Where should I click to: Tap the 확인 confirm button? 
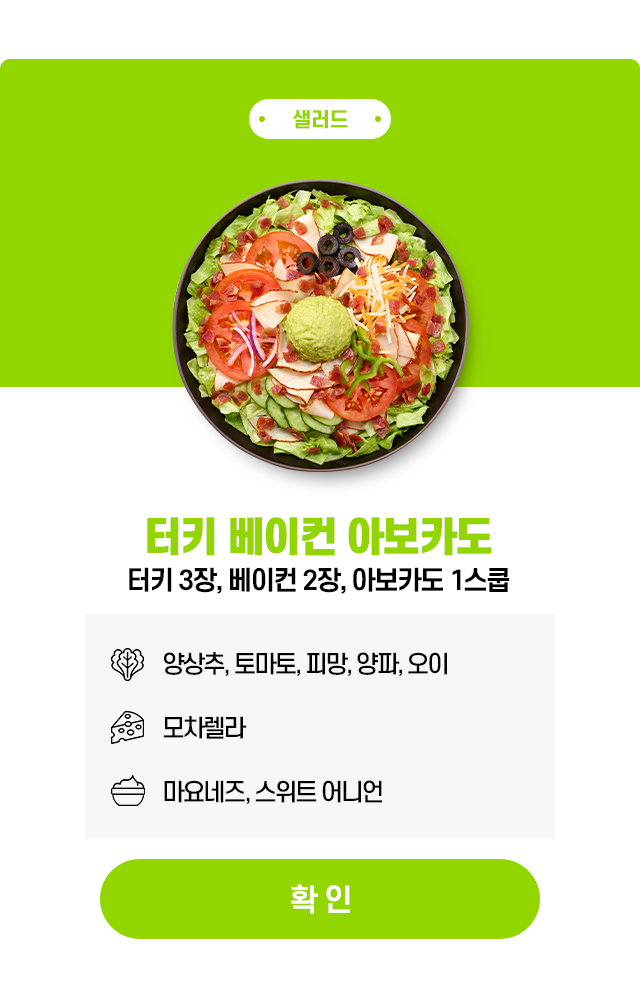320,898
